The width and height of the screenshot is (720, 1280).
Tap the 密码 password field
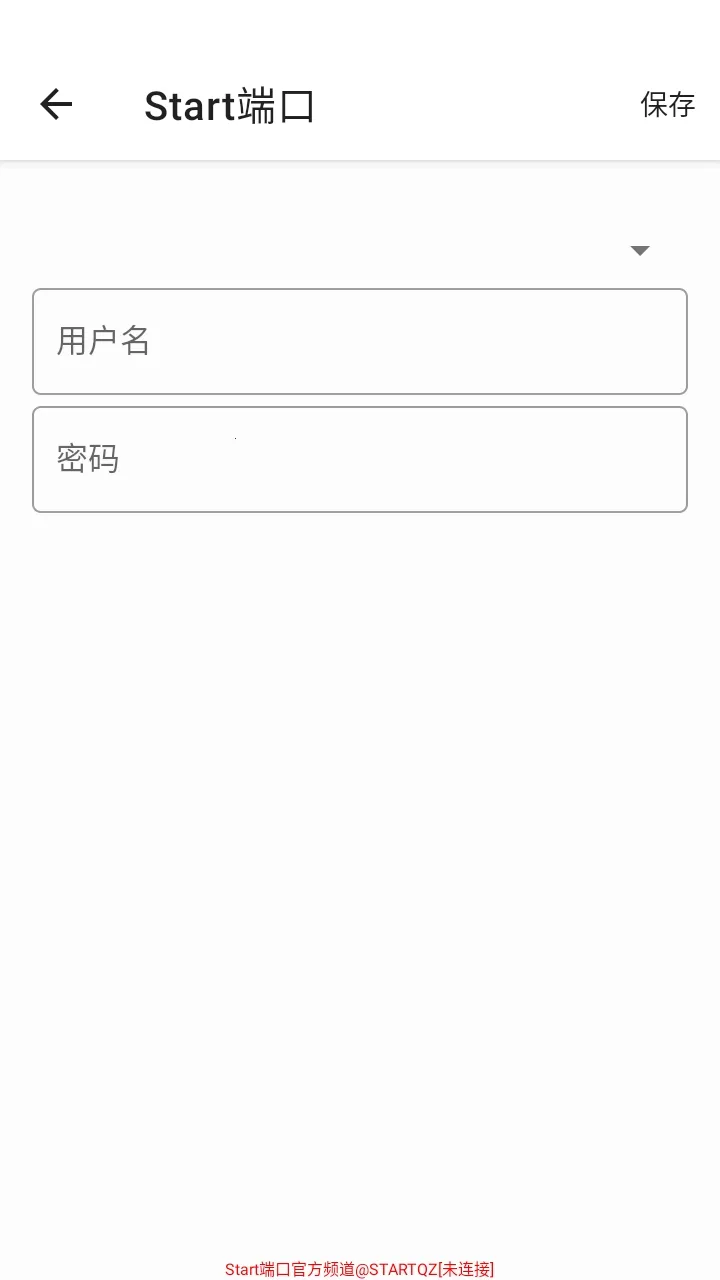pyautogui.click(x=360, y=459)
